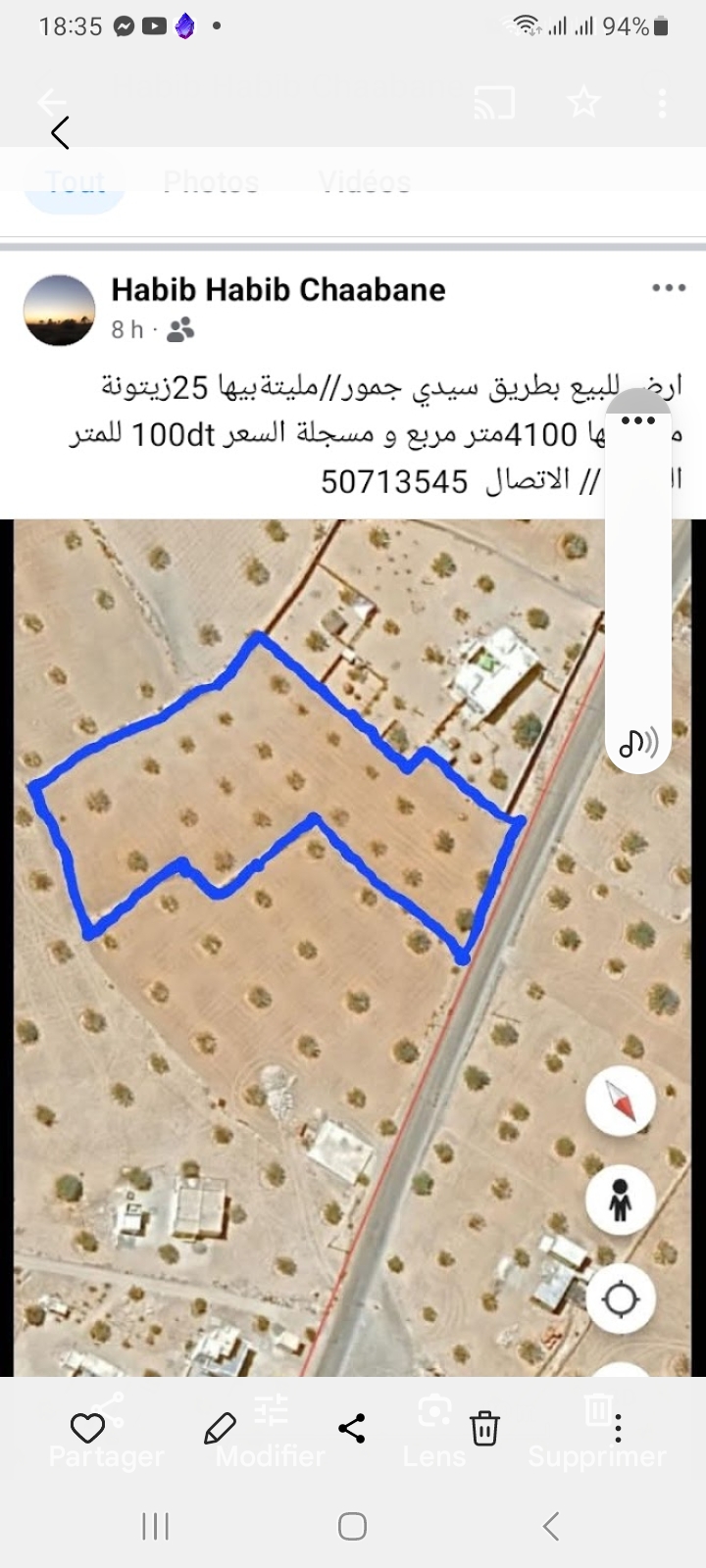Edit the image with the pencil icon
This screenshot has height=1568, width=706.
(x=220, y=1428)
